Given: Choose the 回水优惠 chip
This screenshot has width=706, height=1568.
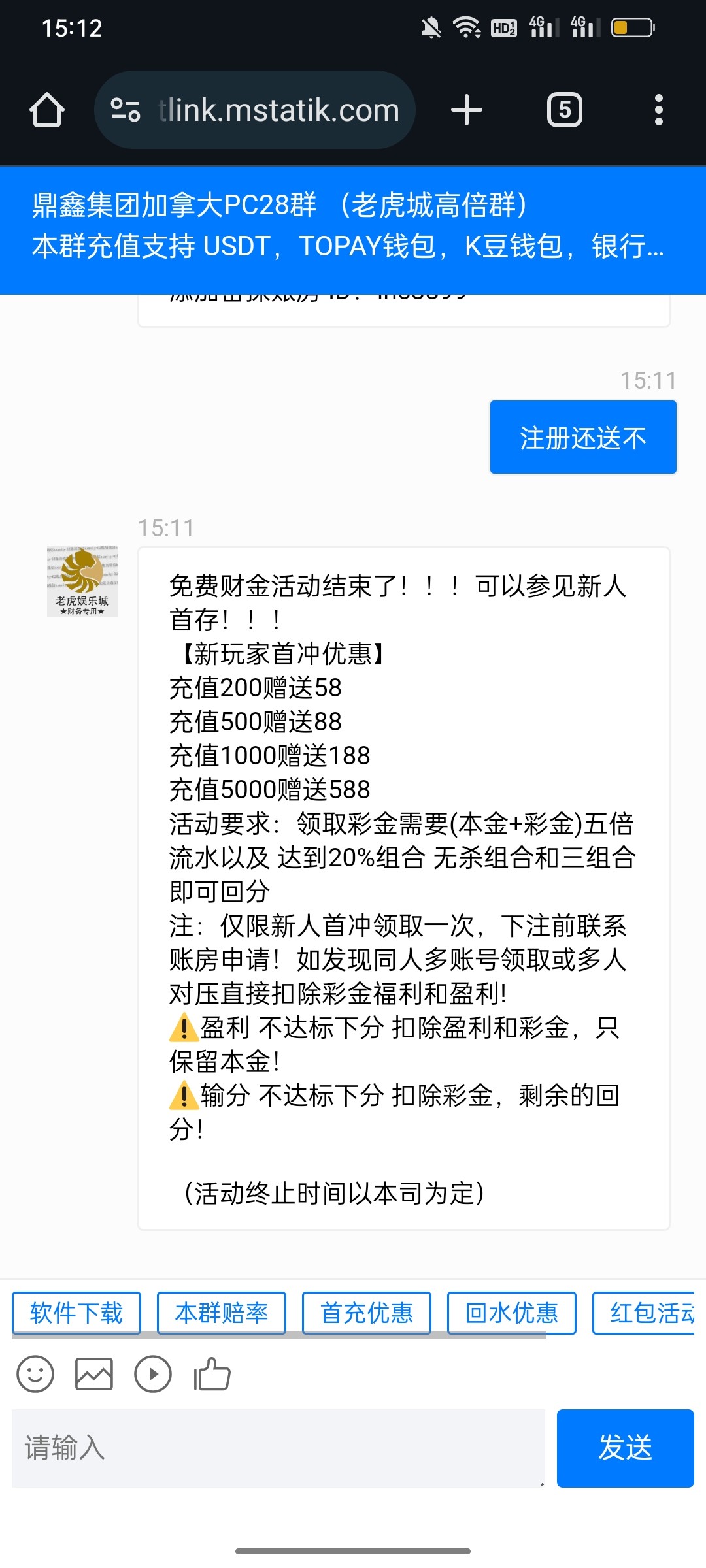Looking at the screenshot, I should [x=512, y=1313].
